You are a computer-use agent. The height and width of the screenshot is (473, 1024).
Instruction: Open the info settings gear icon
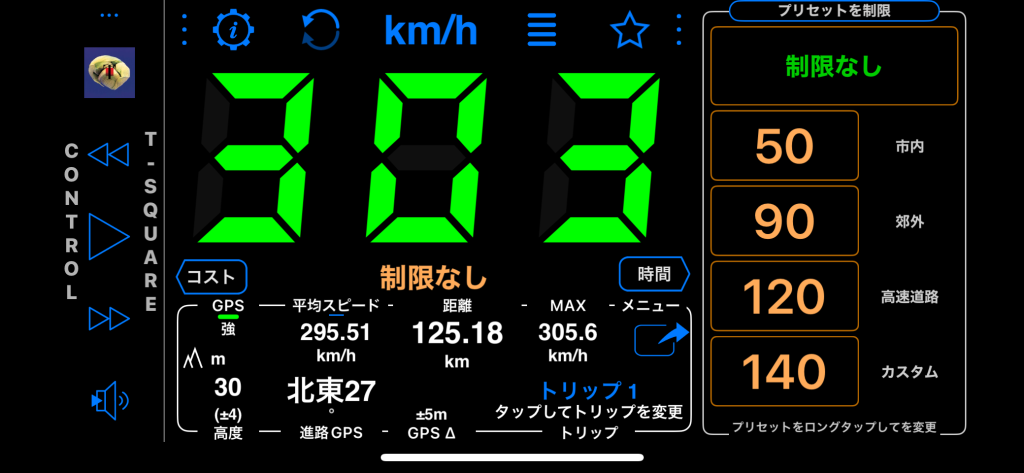click(x=233, y=30)
